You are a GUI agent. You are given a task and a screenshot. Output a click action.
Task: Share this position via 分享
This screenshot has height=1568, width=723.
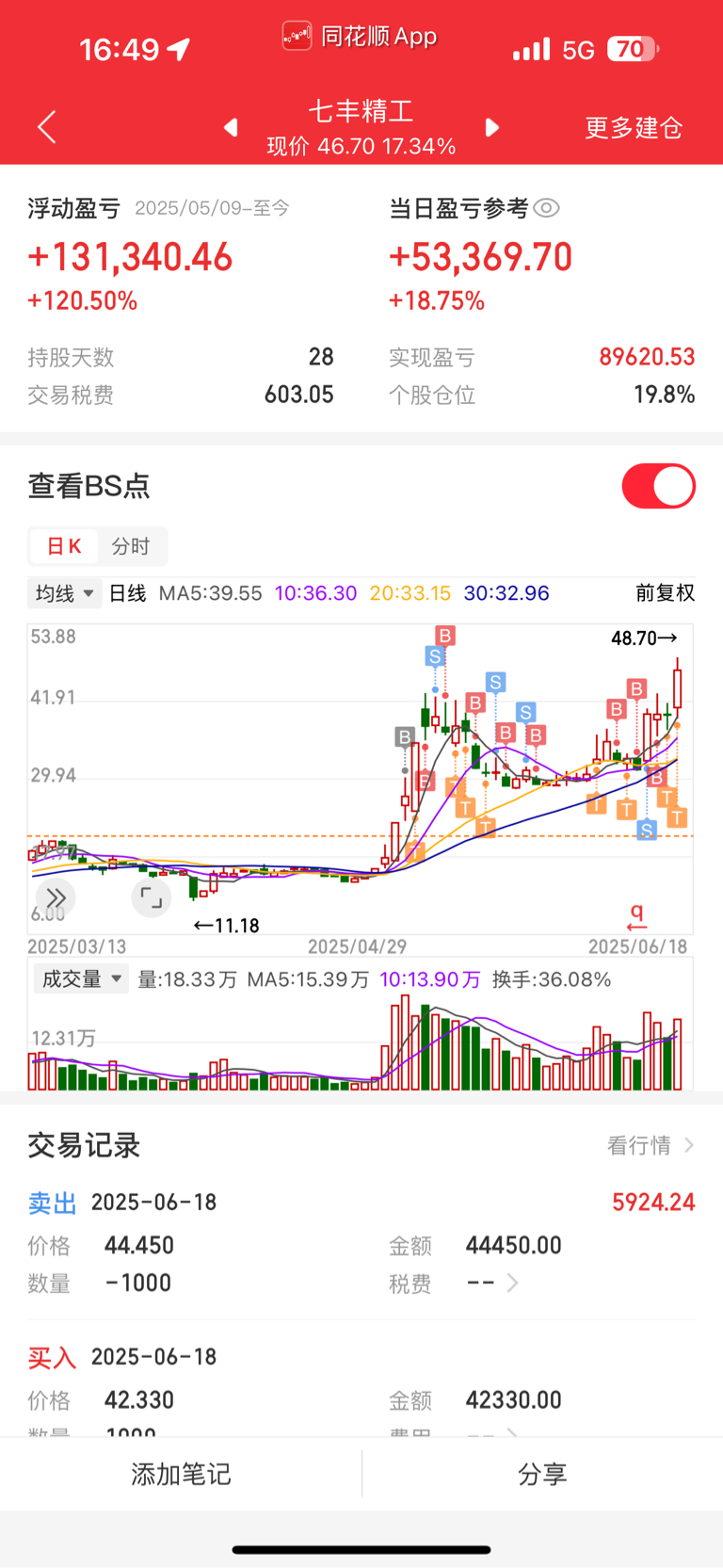click(542, 1474)
